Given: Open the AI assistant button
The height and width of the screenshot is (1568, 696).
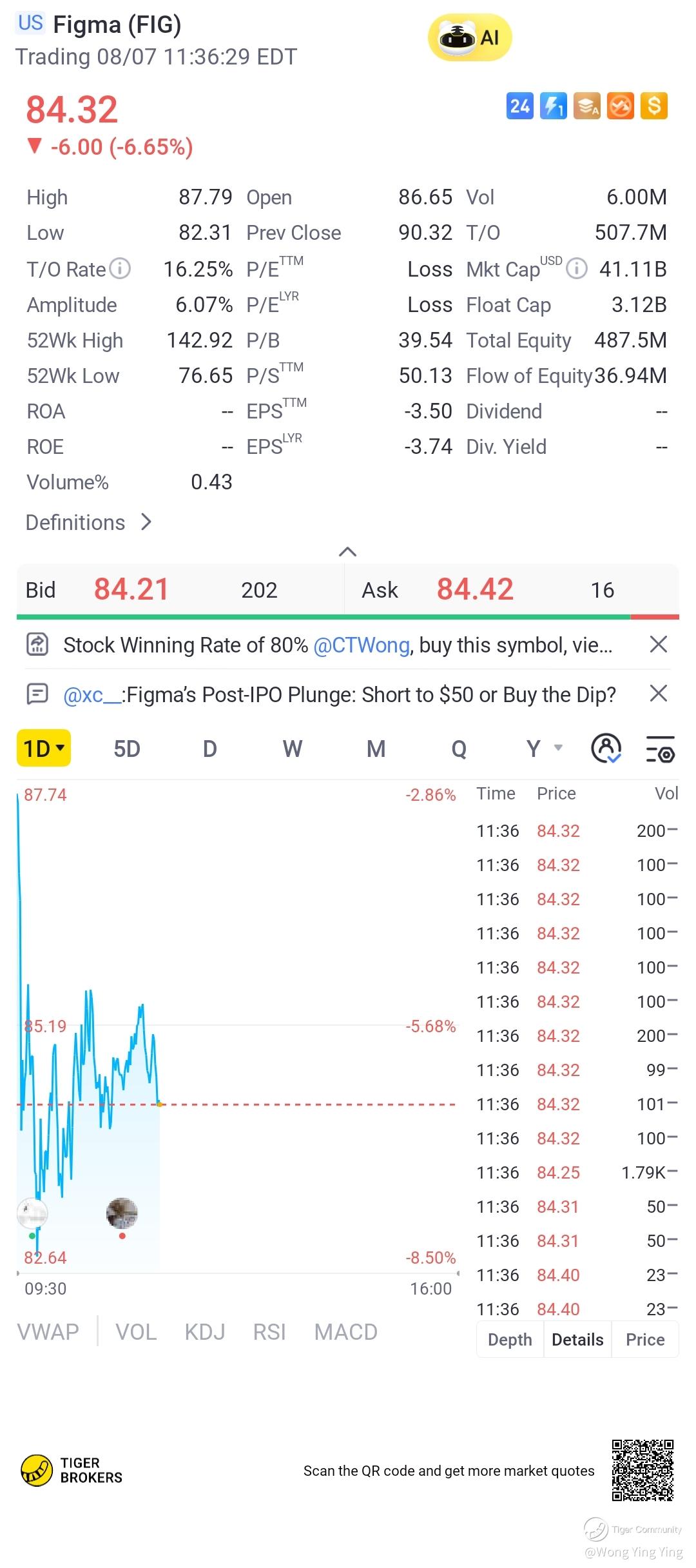Looking at the screenshot, I should pyautogui.click(x=470, y=38).
